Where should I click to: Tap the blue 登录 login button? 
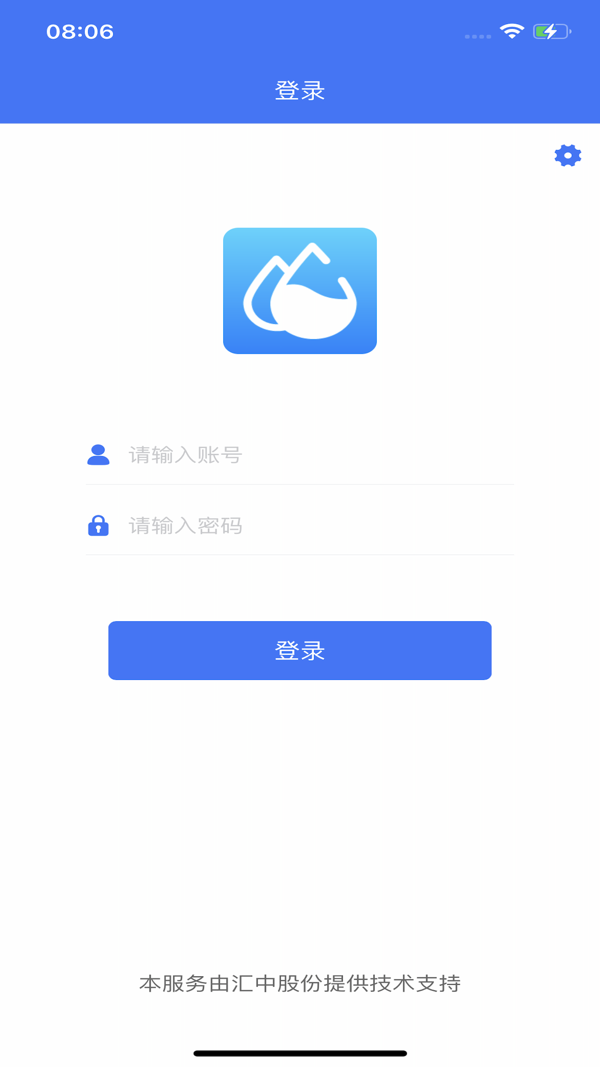point(300,651)
